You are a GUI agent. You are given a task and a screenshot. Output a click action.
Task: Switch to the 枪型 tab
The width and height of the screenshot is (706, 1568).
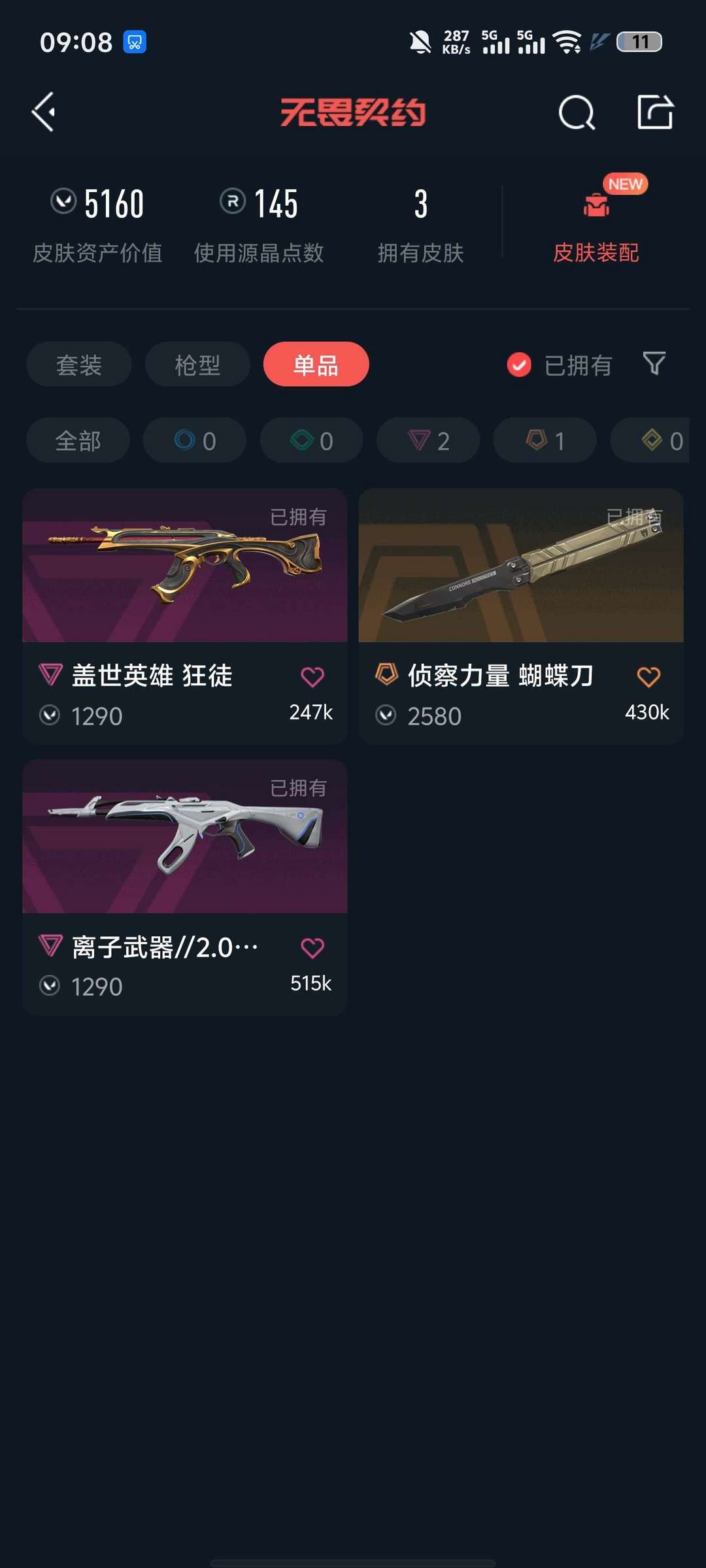coord(197,365)
